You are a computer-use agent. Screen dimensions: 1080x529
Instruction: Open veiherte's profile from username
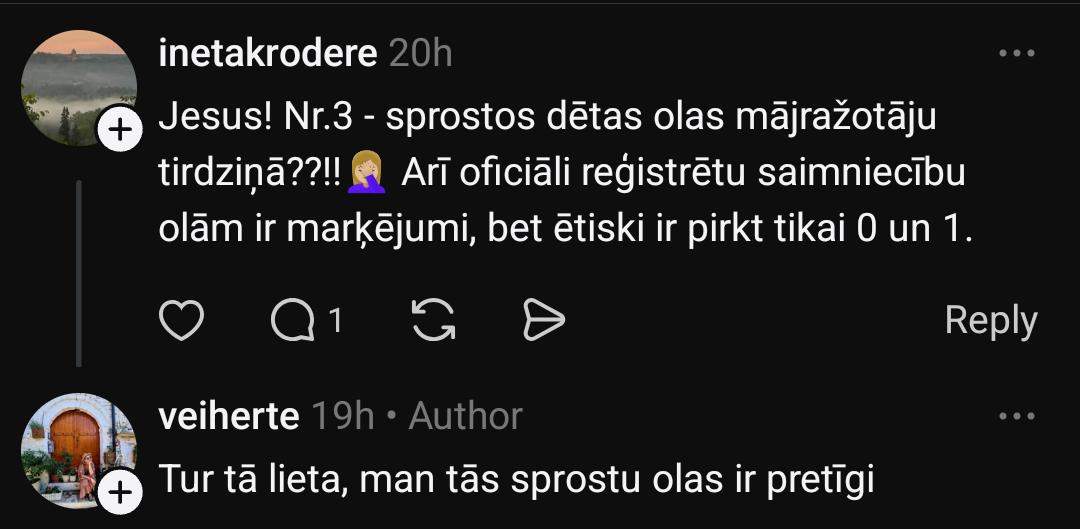click(228, 416)
